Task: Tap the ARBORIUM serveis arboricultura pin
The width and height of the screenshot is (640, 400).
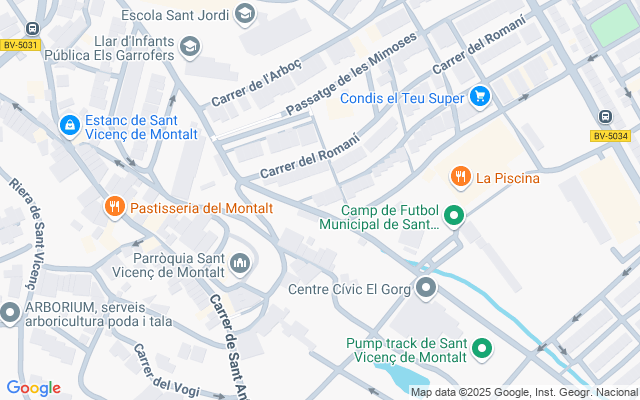Action: [x=10, y=313]
